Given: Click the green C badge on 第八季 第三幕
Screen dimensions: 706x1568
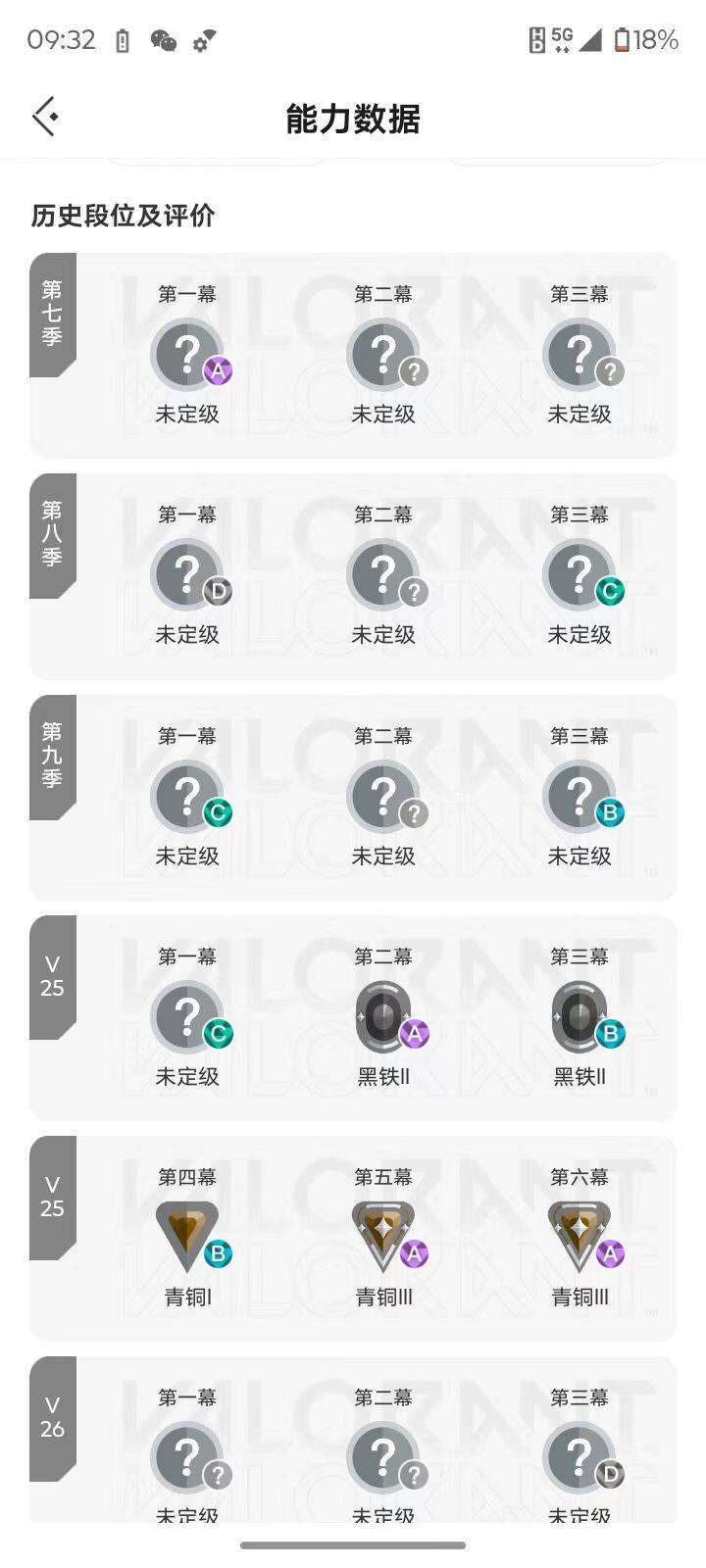Looking at the screenshot, I should [x=610, y=592].
